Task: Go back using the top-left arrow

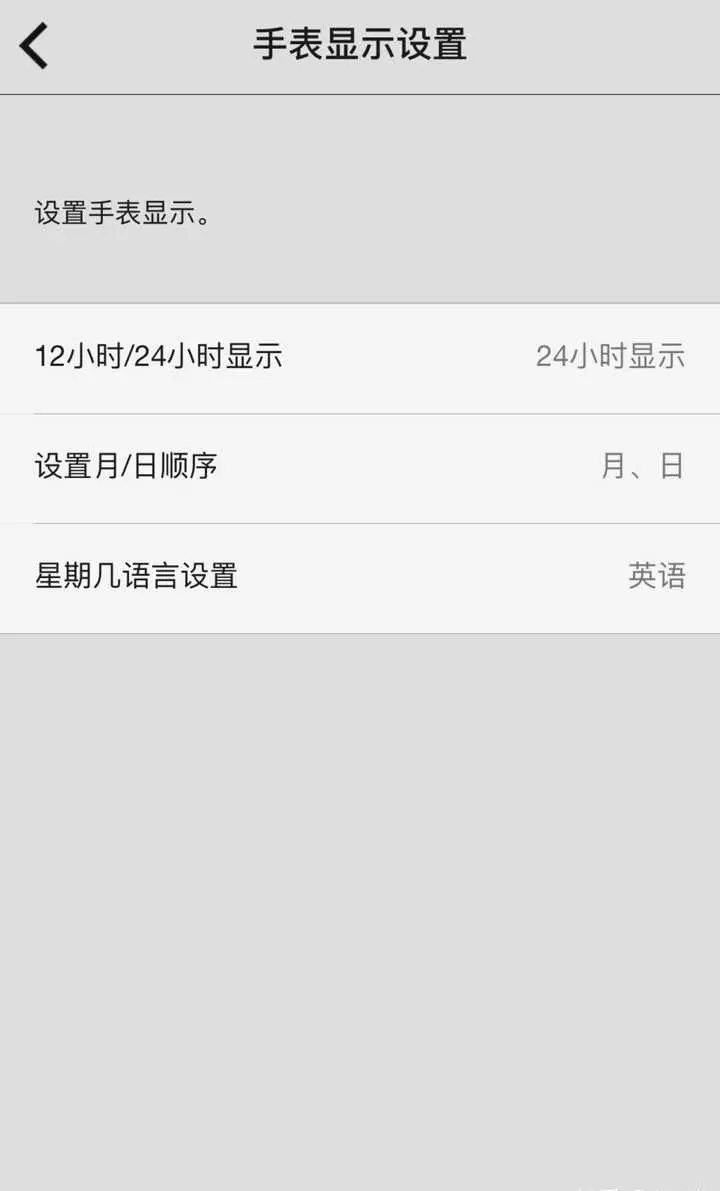Action: coord(33,46)
